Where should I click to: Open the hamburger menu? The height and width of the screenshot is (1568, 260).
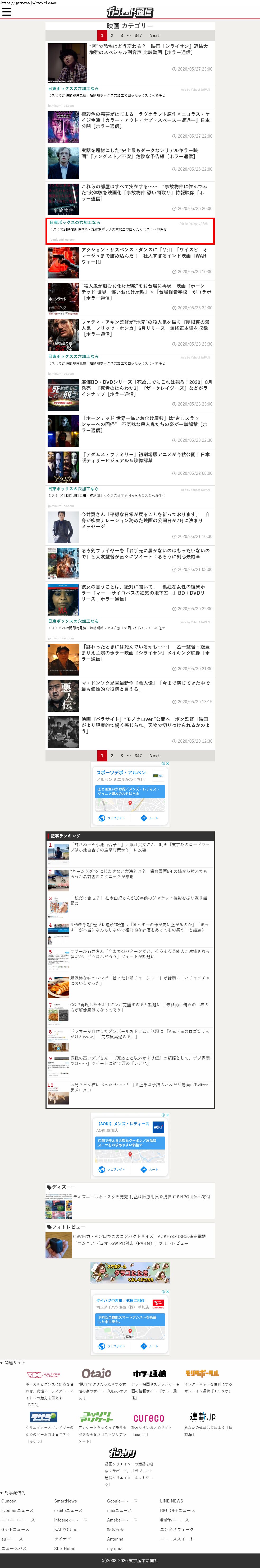(7, 12)
